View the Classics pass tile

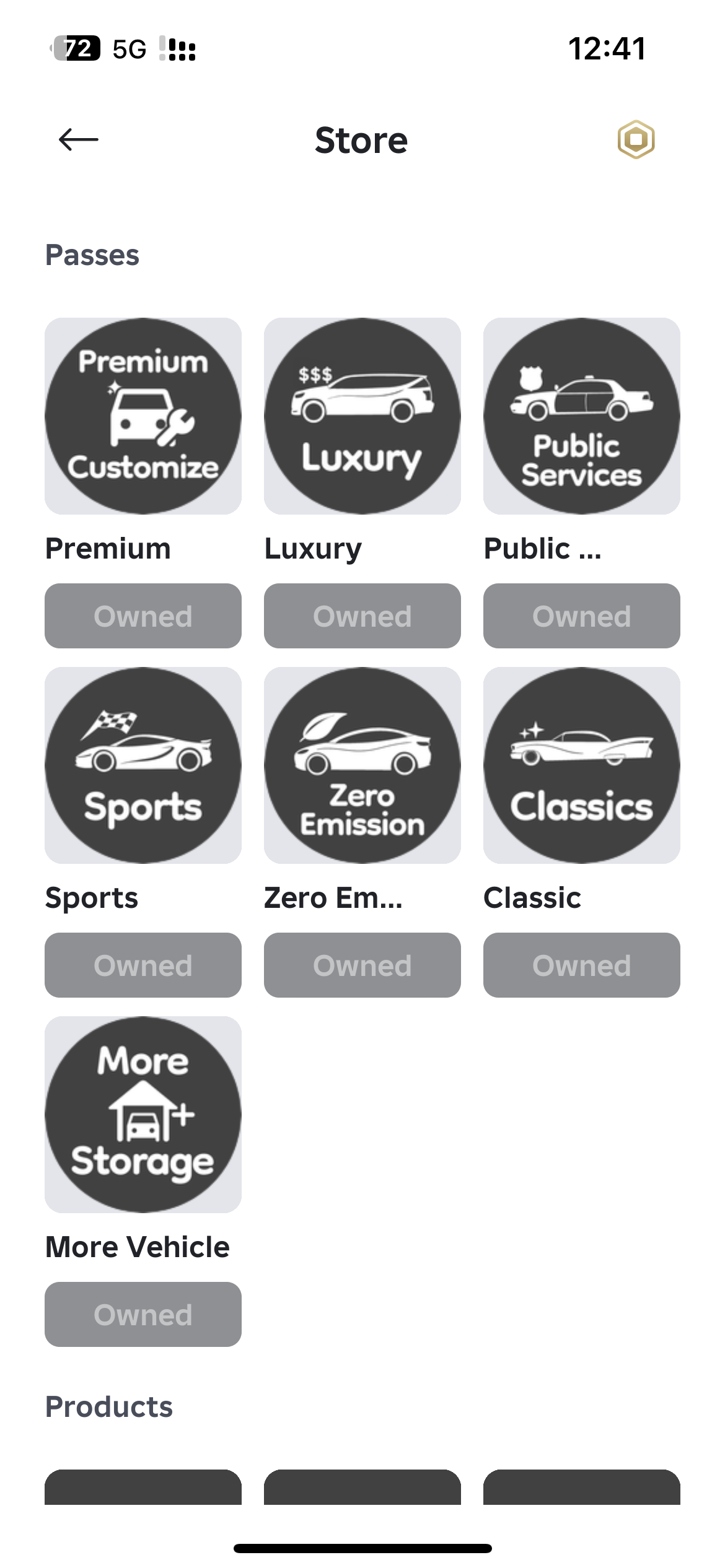582,765
